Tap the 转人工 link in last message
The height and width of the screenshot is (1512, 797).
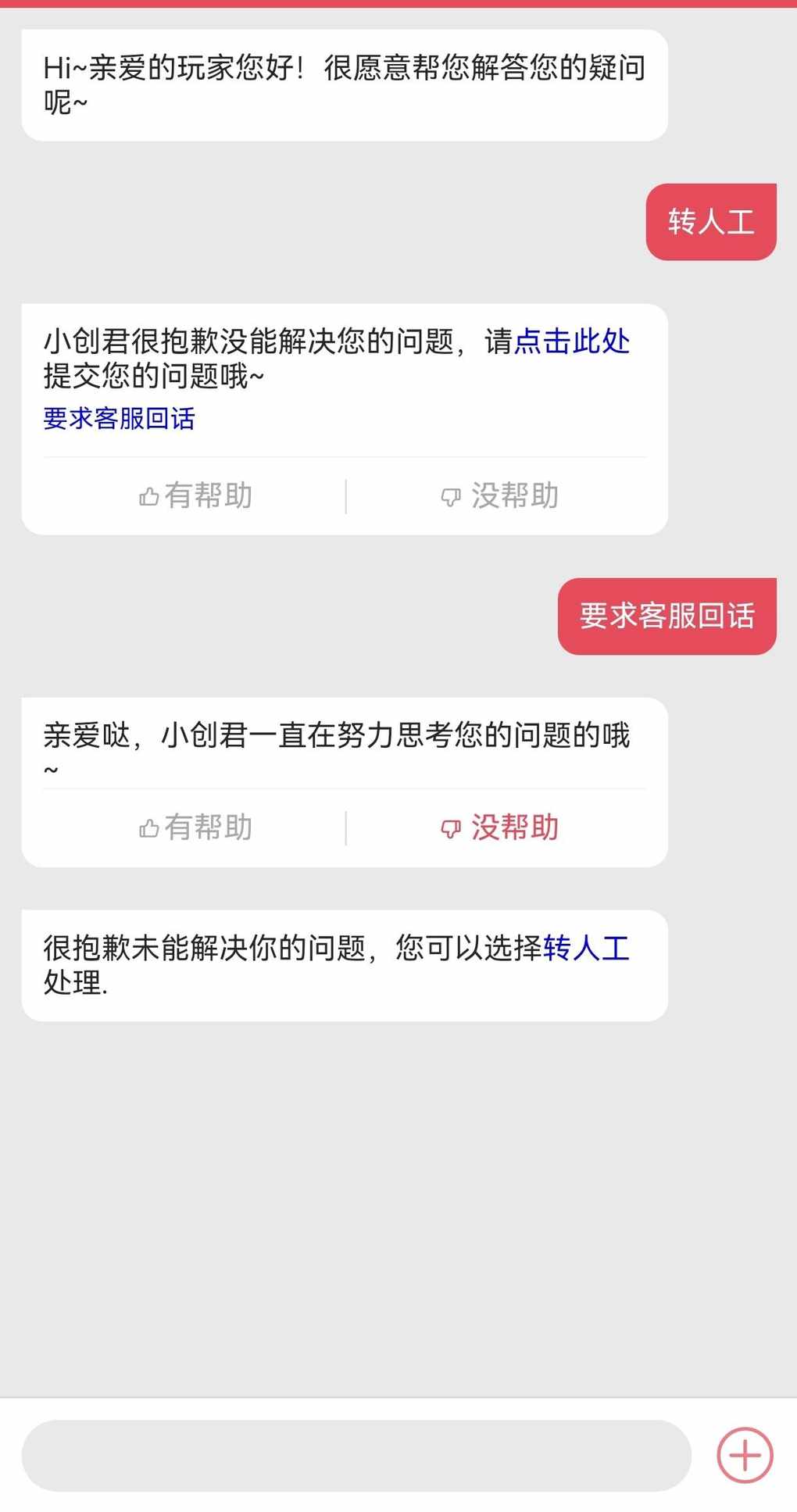586,949
